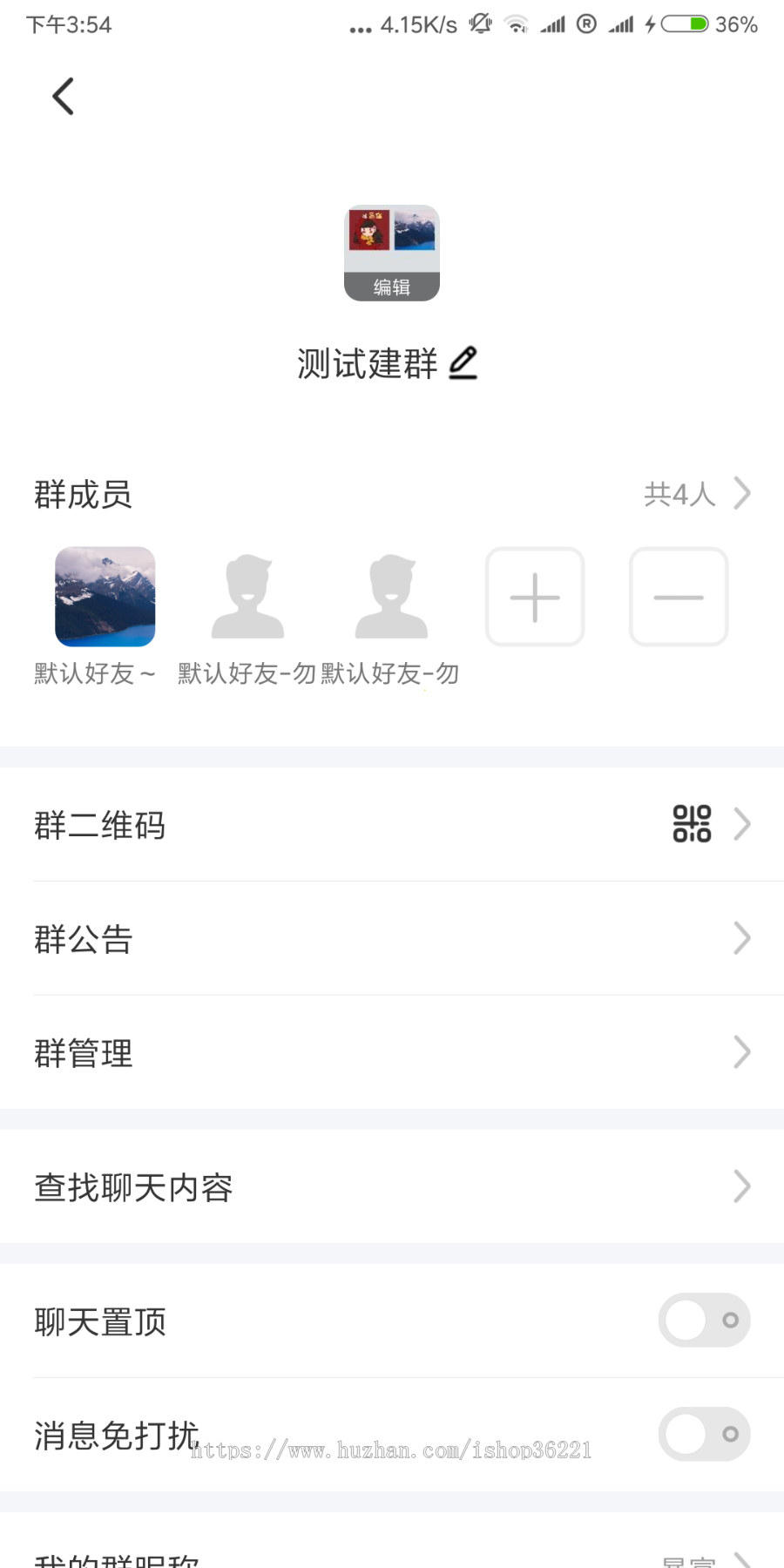This screenshot has height=1568, width=784.
Task: Expand the 群成员 member list via chevron
Action: [x=742, y=493]
